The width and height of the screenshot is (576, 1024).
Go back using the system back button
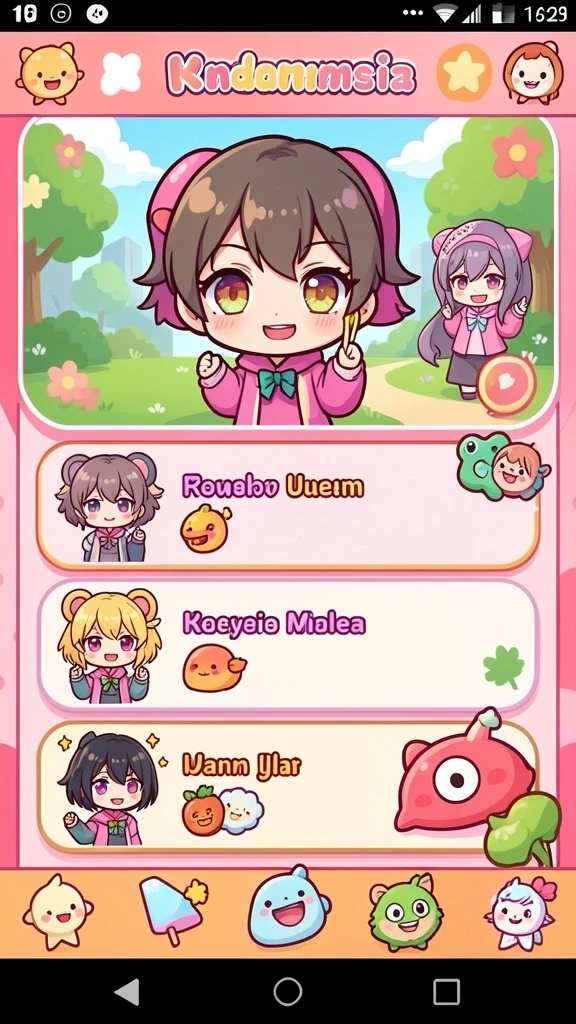[x=127, y=992]
